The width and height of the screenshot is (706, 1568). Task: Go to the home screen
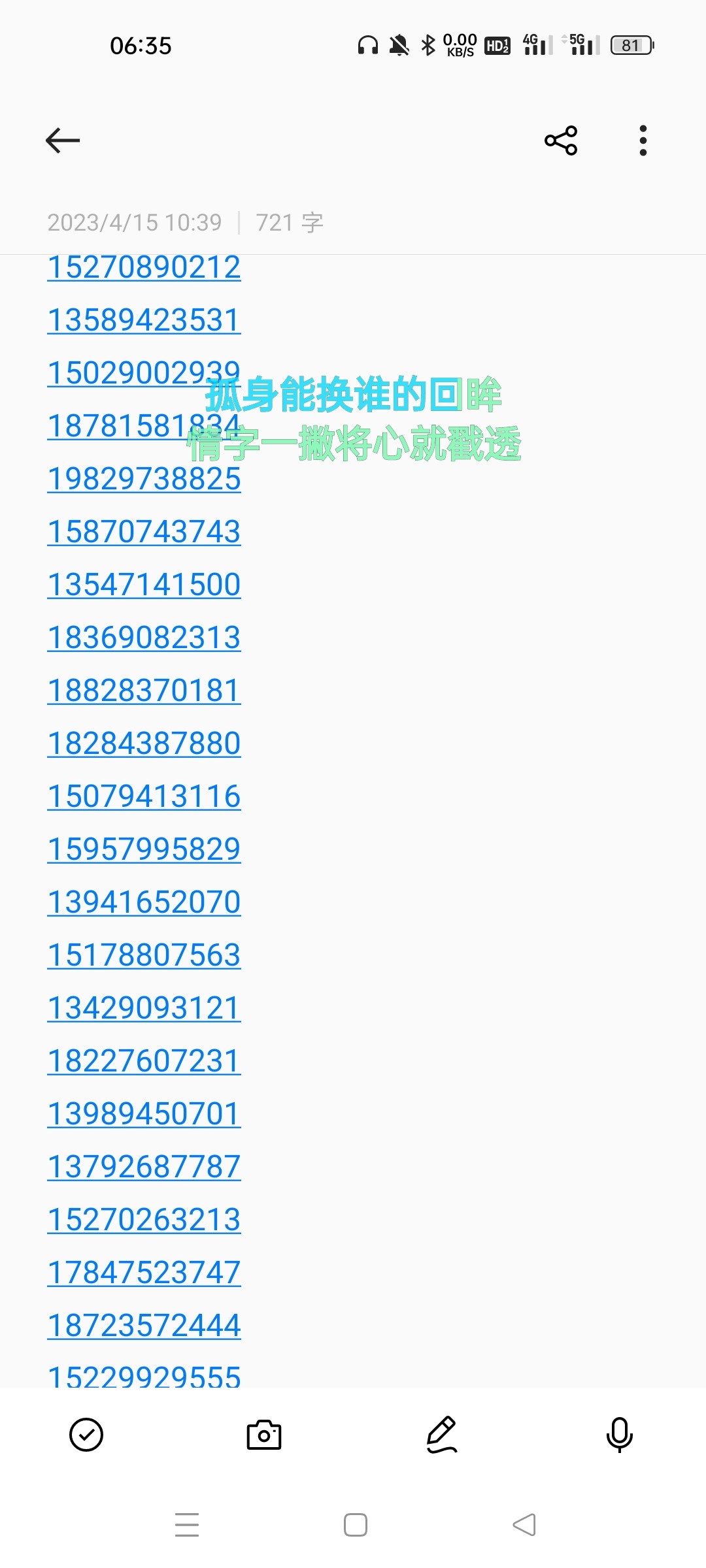pyautogui.click(x=356, y=1525)
